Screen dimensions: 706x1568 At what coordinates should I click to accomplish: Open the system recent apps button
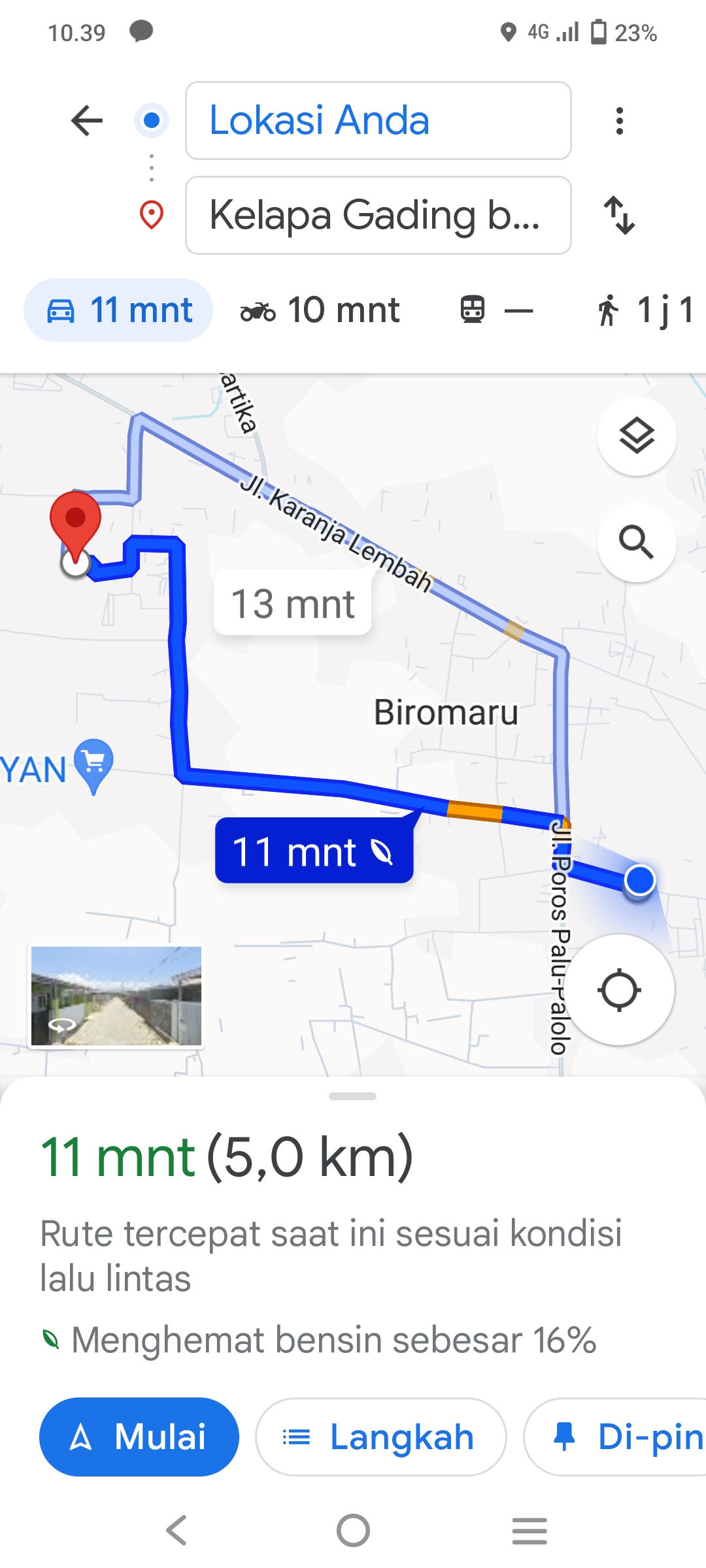(x=529, y=1531)
